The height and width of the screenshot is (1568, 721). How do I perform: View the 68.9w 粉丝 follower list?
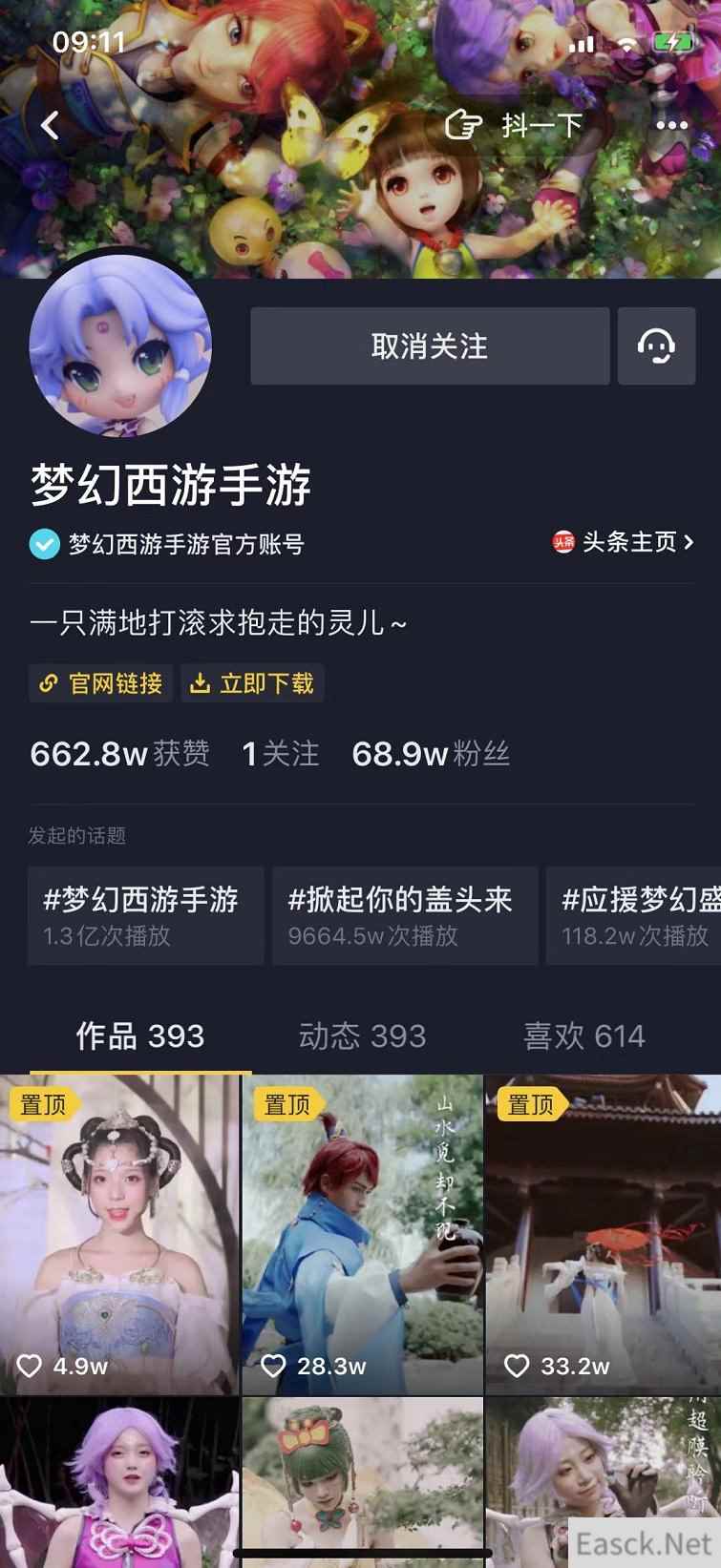point(430,754)
